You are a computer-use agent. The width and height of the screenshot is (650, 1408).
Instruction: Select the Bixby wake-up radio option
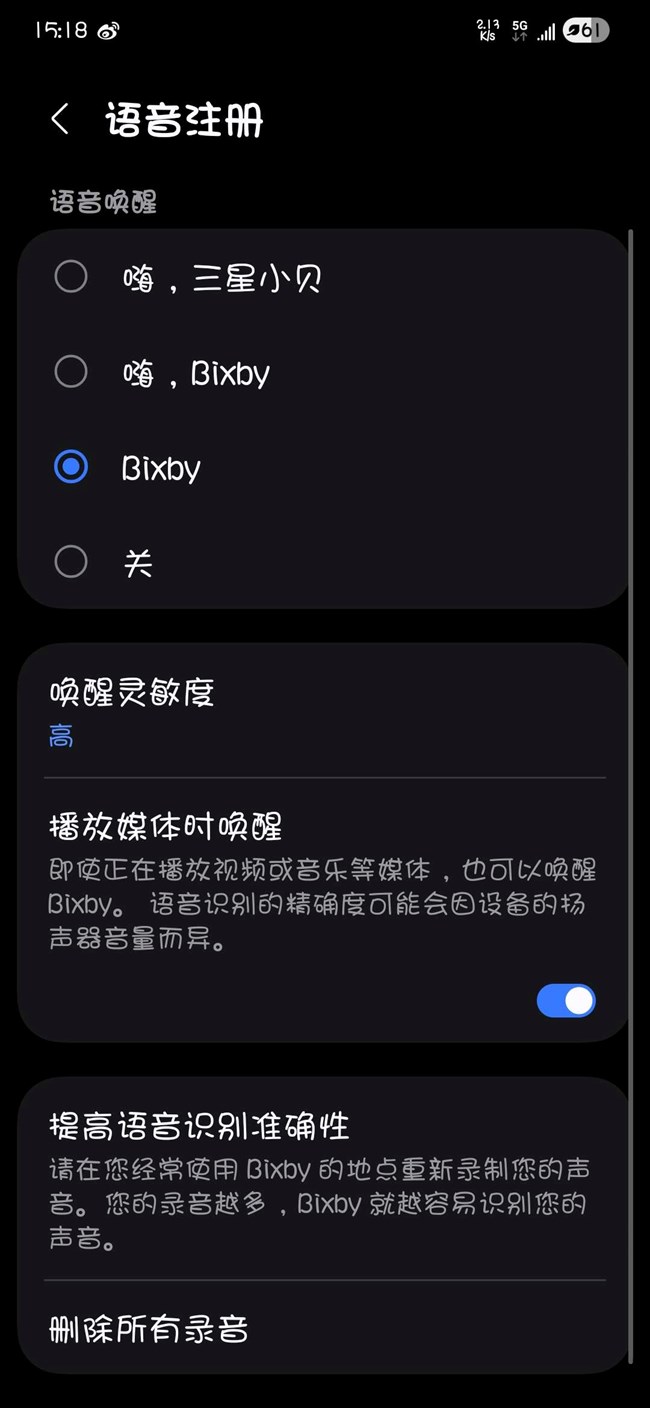[71, 467]
